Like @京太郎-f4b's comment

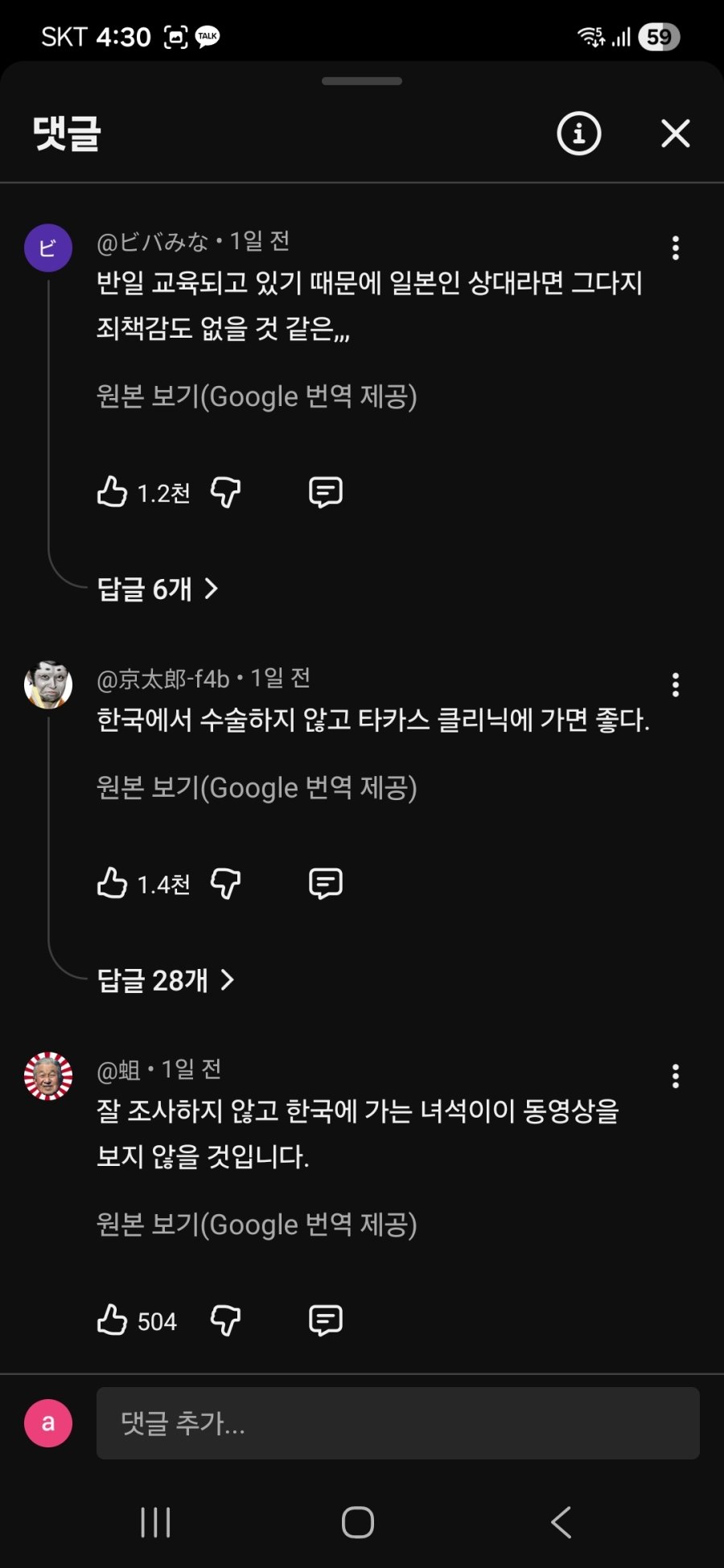[113, 883]
